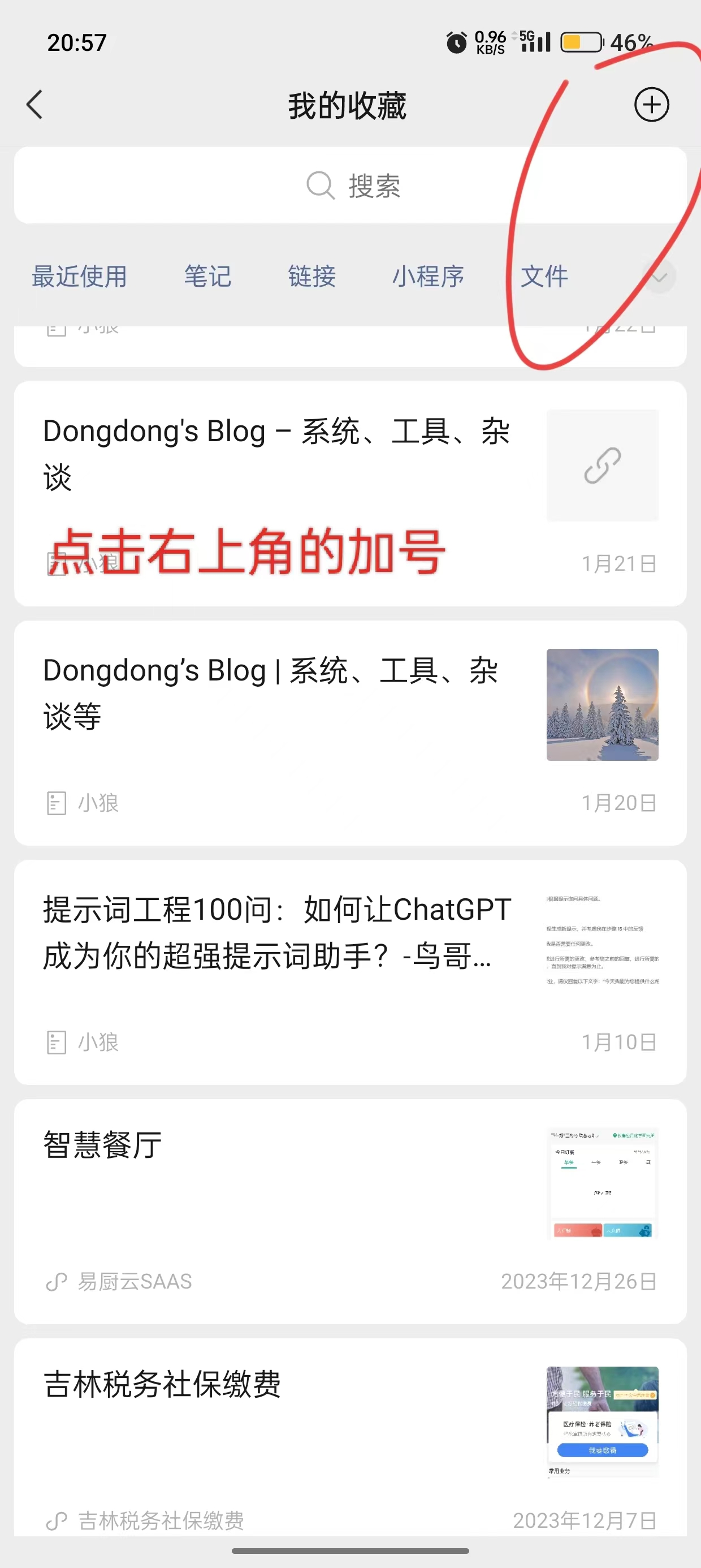Image resolution: width=701 pixels, height=1568 pixels.
Task: Tap the back arrow to leave 我的收藏
Action: pyautogui.click(x=34, y=105)
